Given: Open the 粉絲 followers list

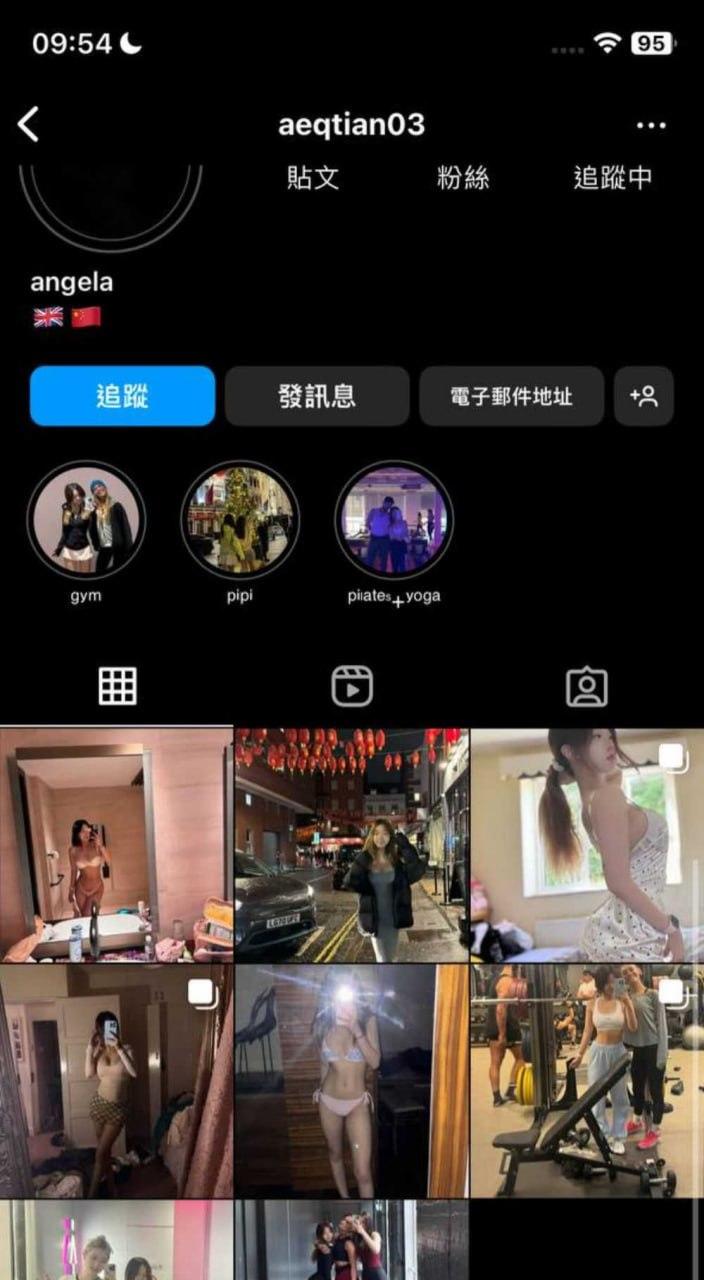Looking at the screenshot, I should [x=463, y=178].
